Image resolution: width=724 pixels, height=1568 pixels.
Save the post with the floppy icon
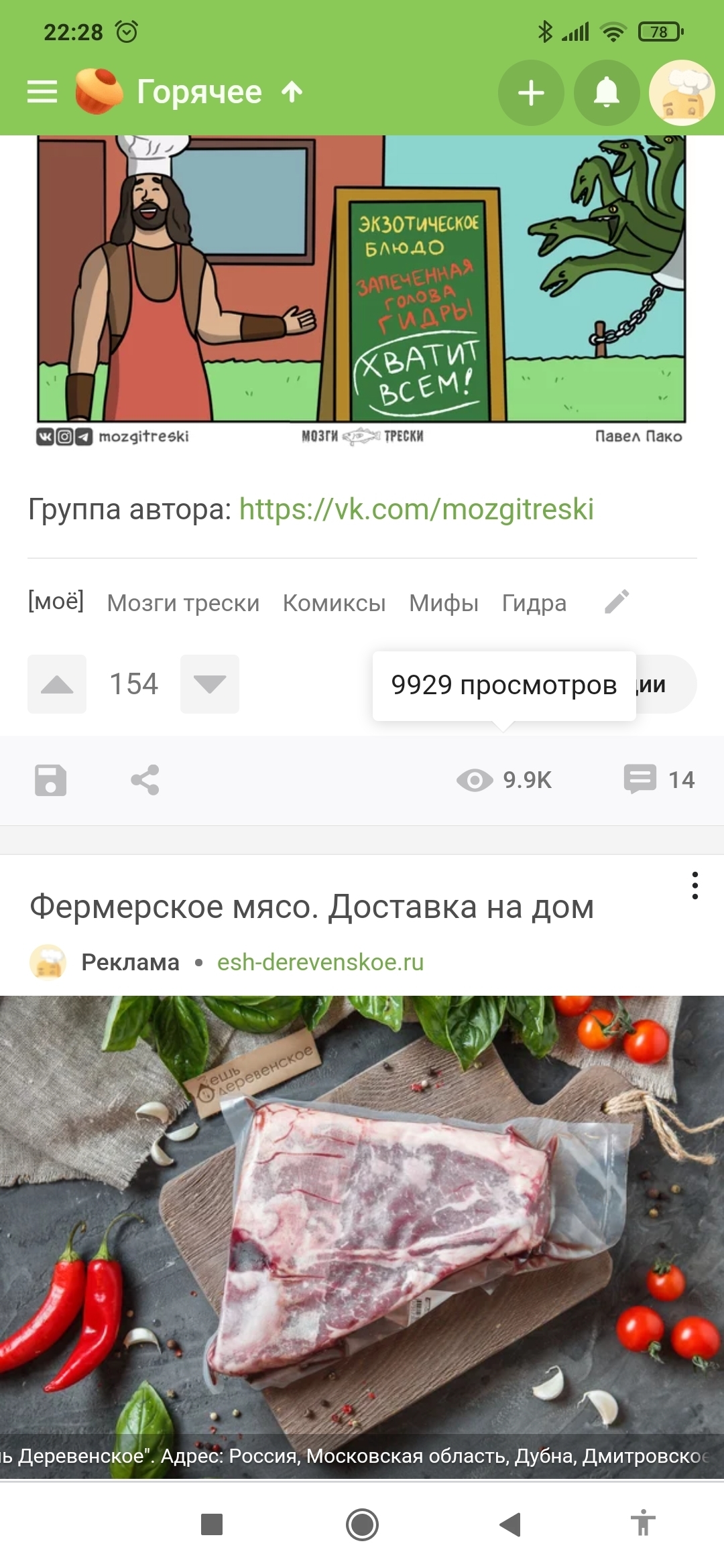point(51,780)
